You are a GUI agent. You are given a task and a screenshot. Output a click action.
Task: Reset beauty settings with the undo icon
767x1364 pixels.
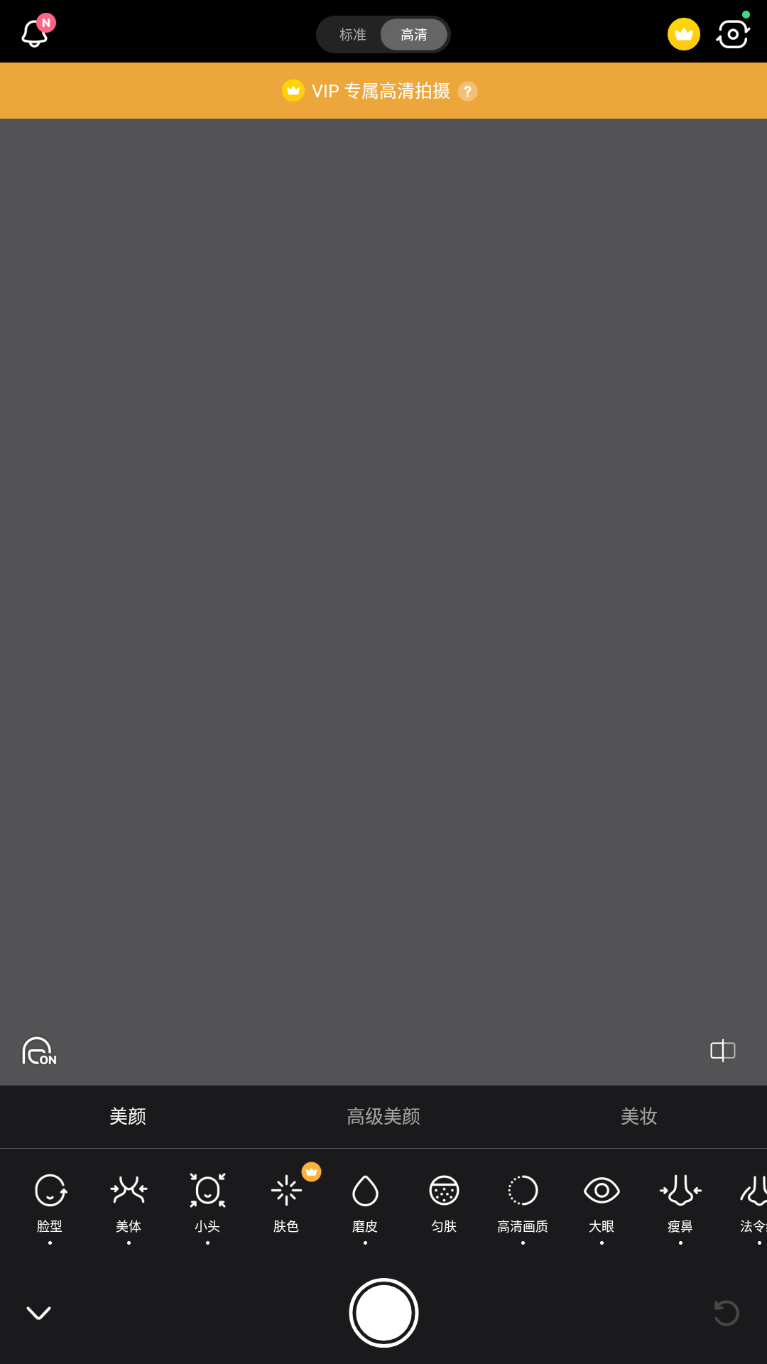726,1312
